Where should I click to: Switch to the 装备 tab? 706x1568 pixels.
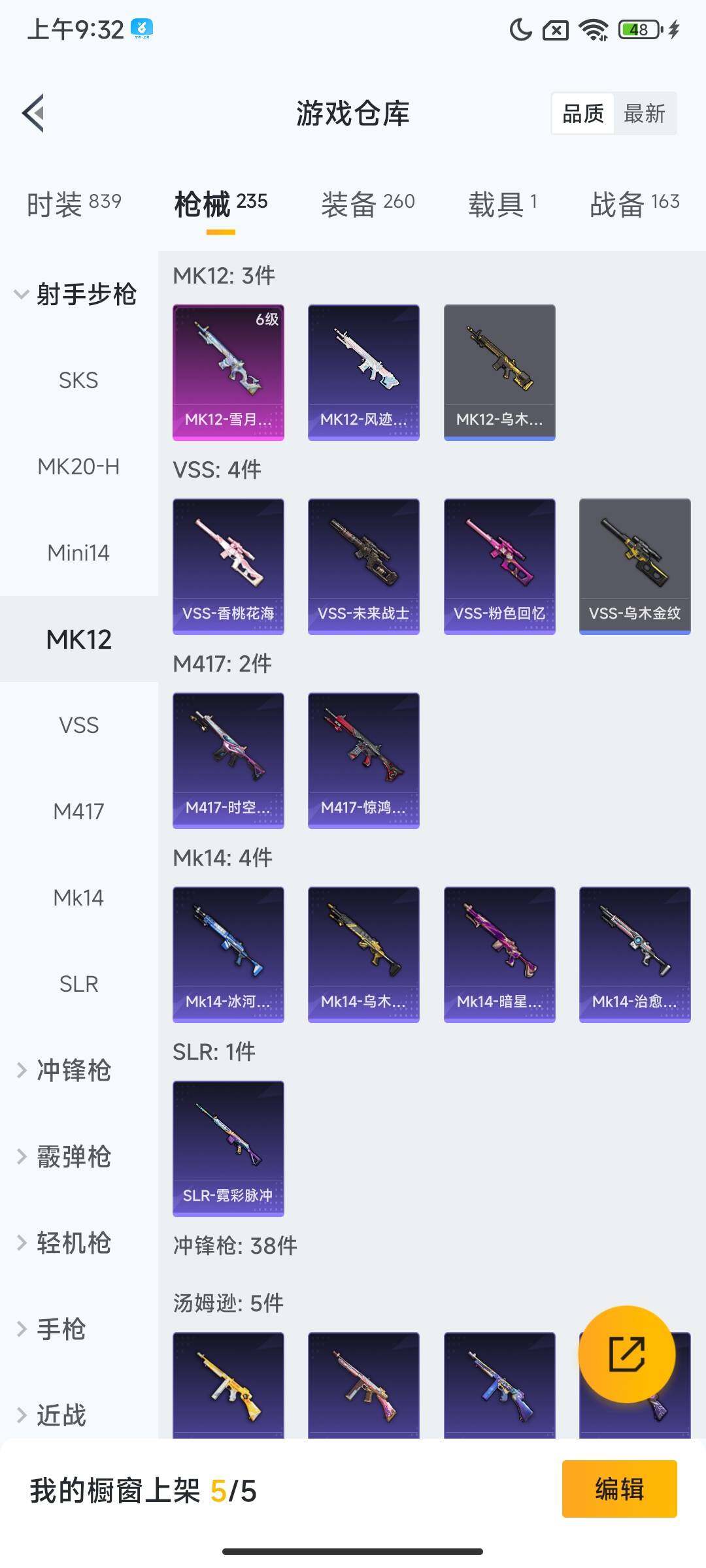[367, 203]
